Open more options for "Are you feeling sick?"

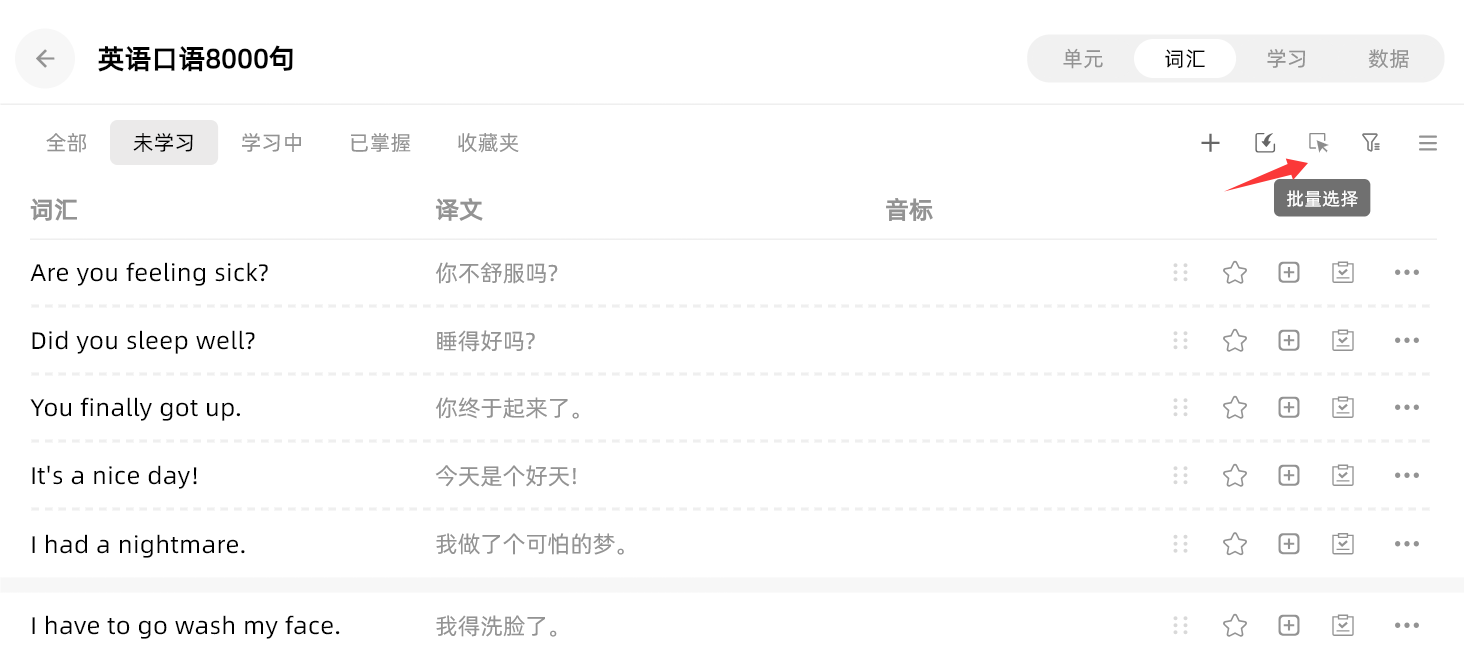[1406, 273]
